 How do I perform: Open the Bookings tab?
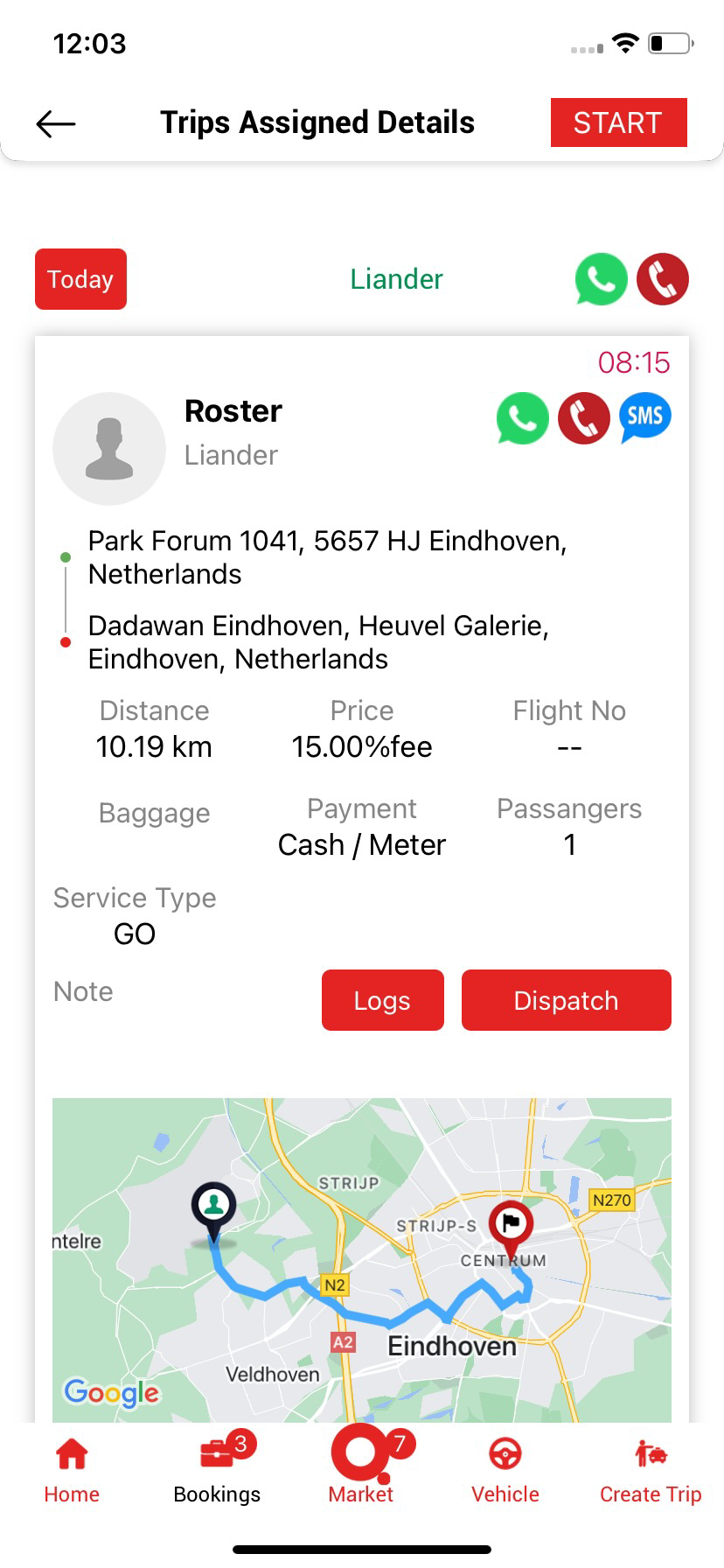pyautogui.click(x=217, y=1470)
